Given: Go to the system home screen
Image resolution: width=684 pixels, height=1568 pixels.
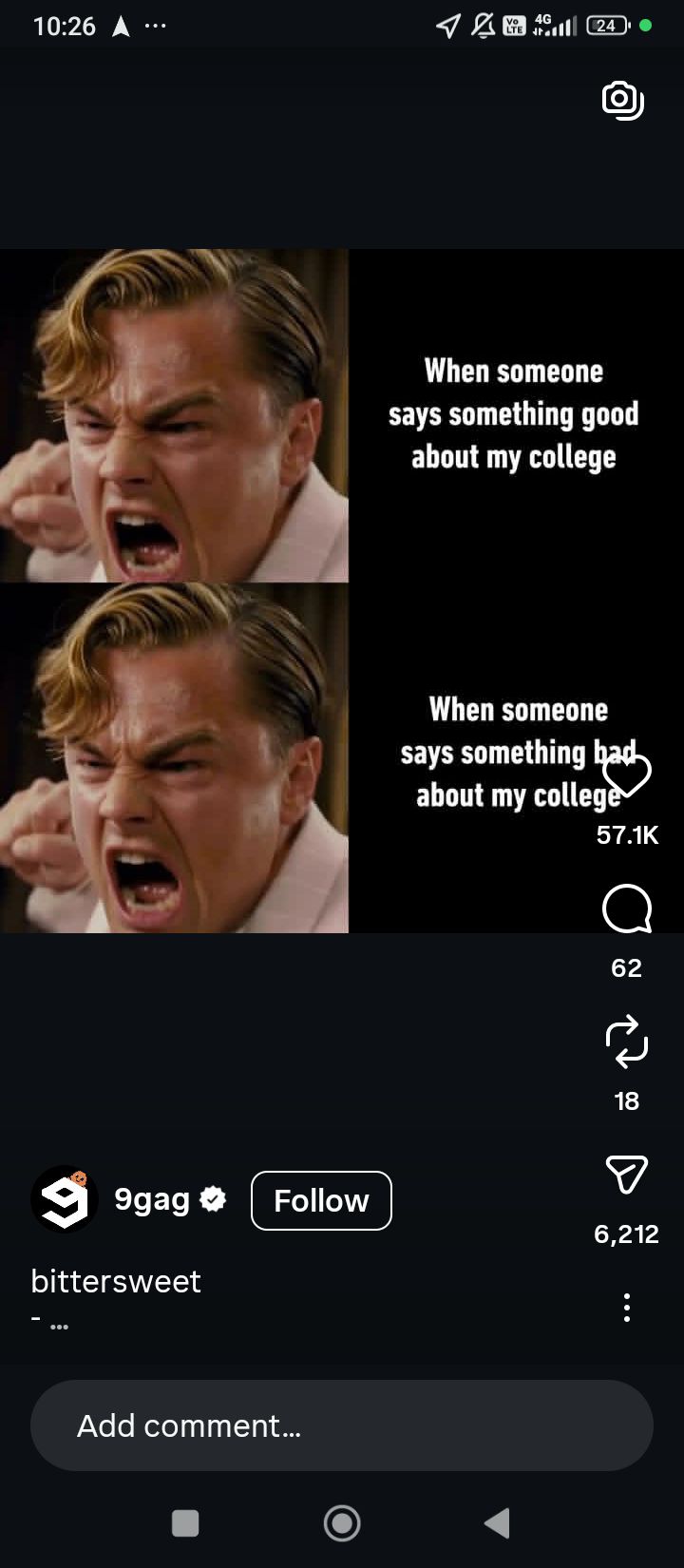Looking at the screenshot, I should click(342, 1523).
